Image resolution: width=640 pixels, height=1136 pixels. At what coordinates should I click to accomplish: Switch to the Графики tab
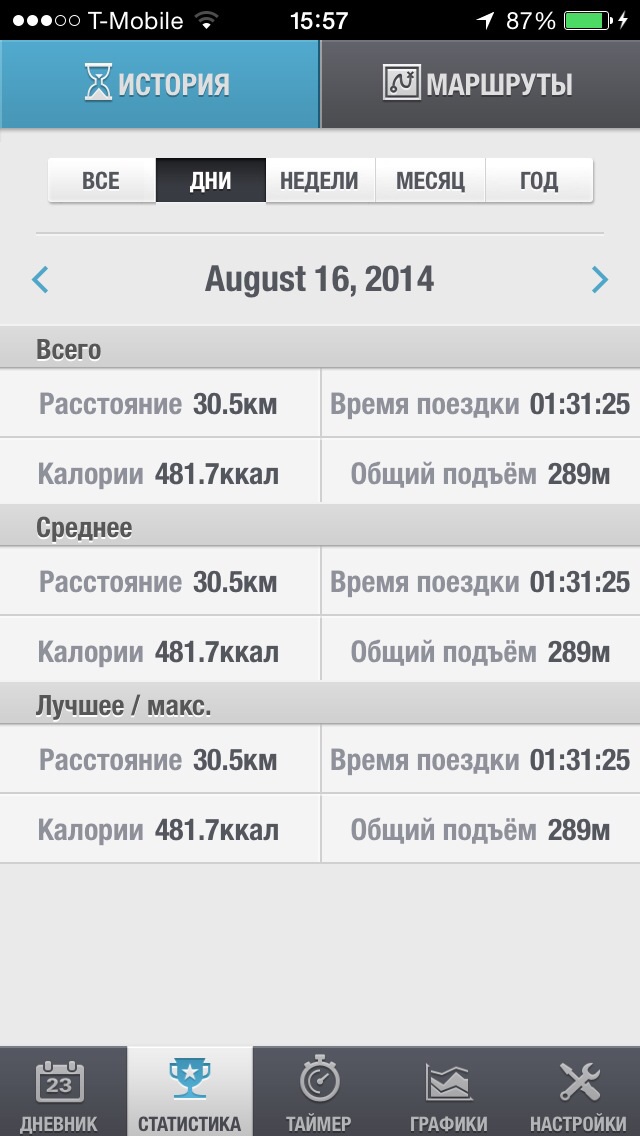(449, 1092)
